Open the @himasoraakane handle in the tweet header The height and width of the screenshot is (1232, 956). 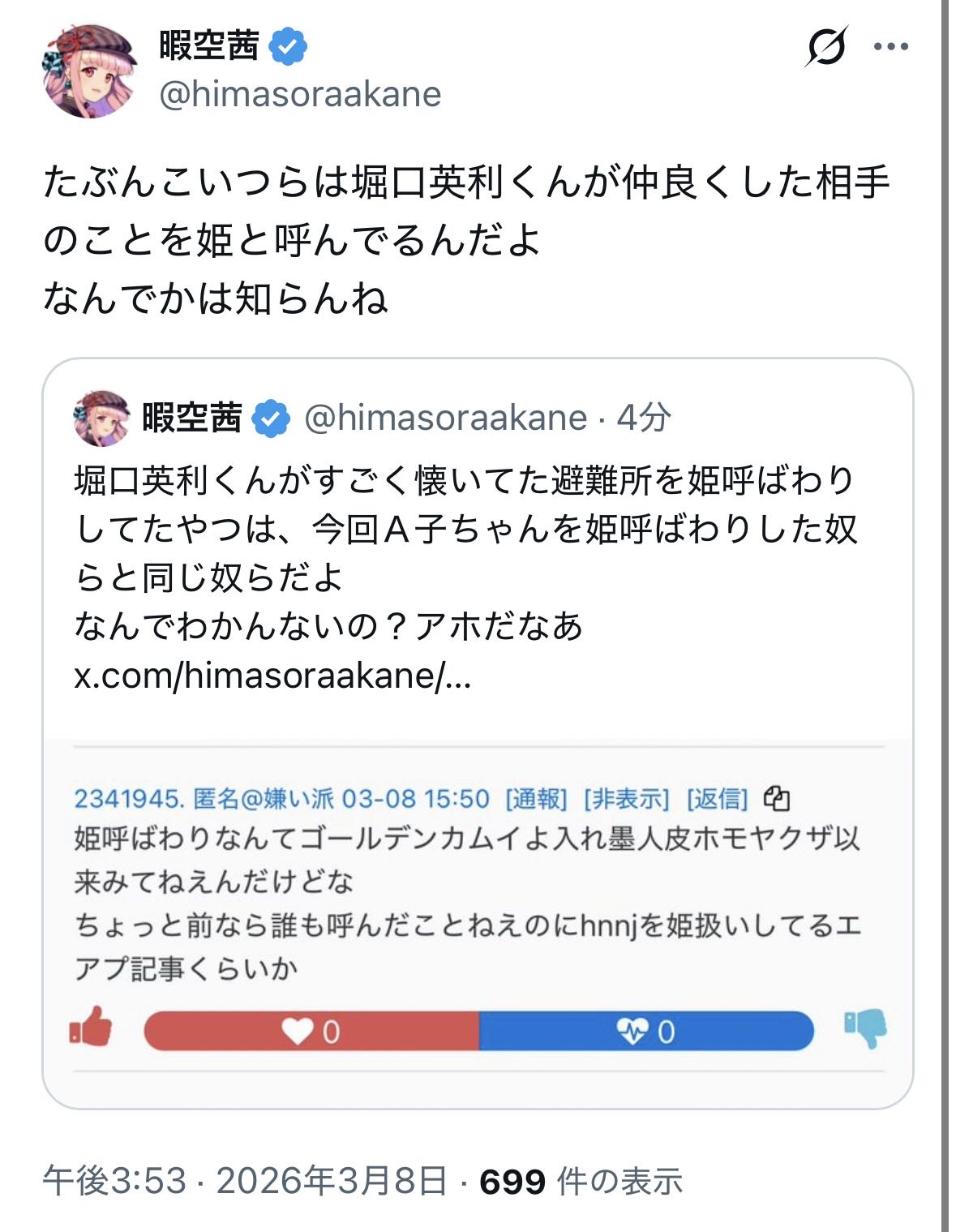(300, 94)
